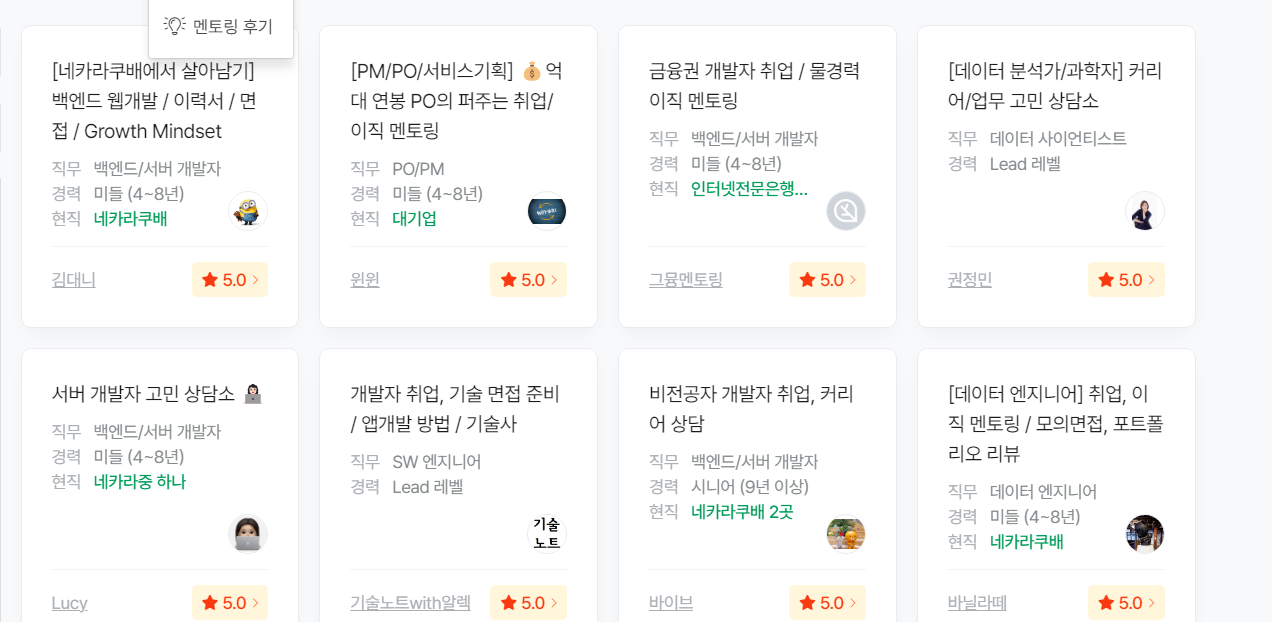Open the 데이터 엔지니어 취업 mentoring card
This screenshot has width=1272, height=622.
[1055, 423]
